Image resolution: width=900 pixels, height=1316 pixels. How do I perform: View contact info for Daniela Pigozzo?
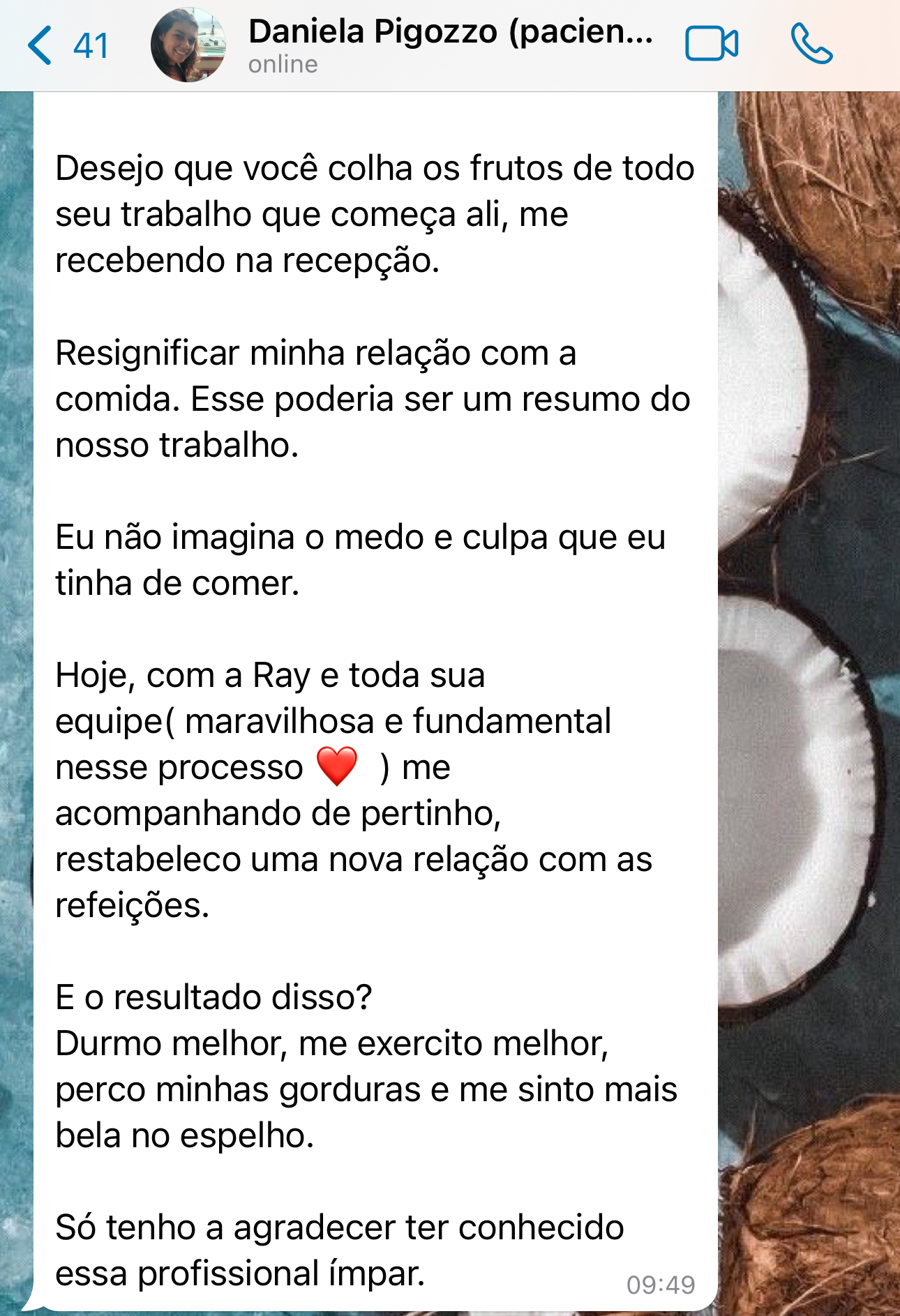(450, 45)
